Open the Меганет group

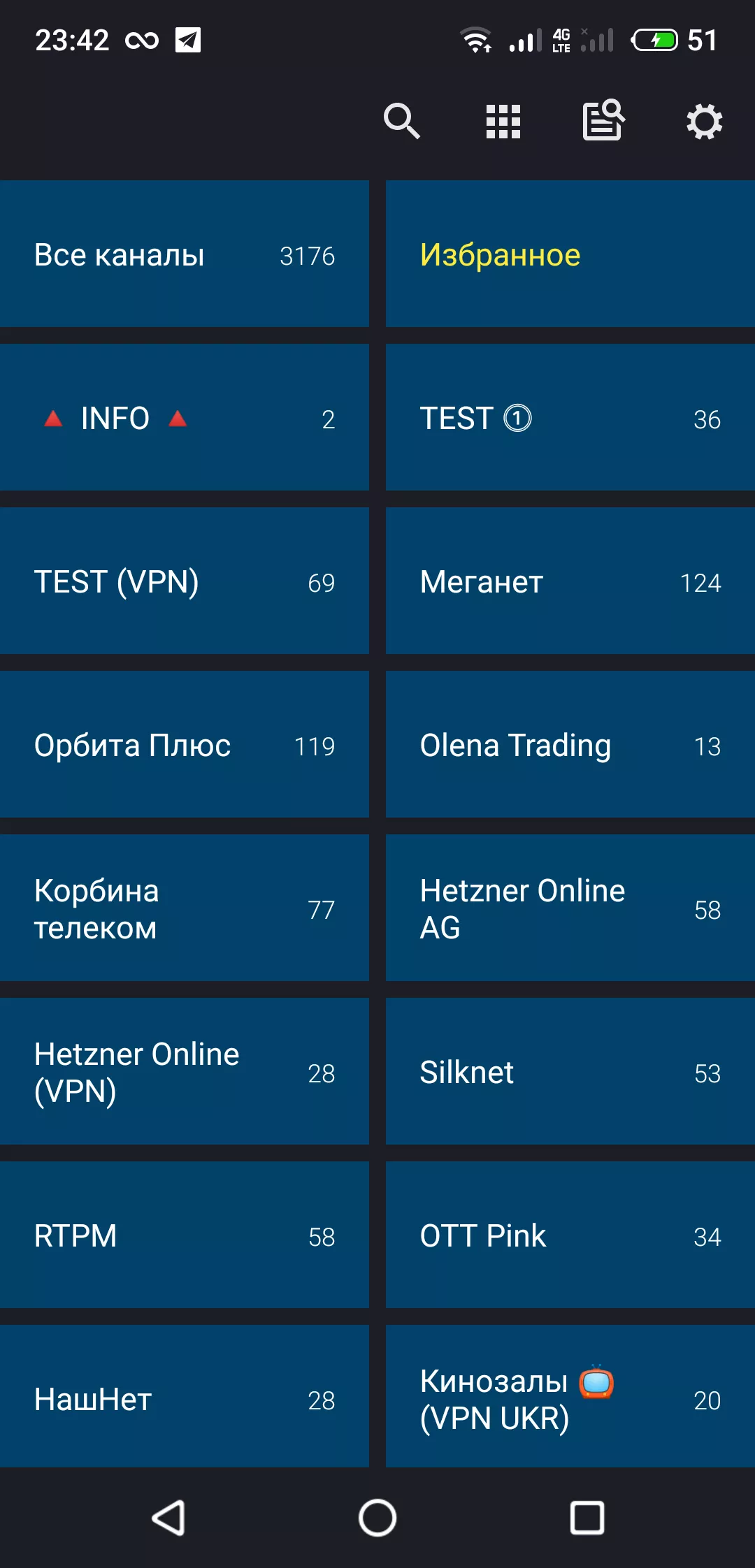pyautogui.click(x=570, y=581)
